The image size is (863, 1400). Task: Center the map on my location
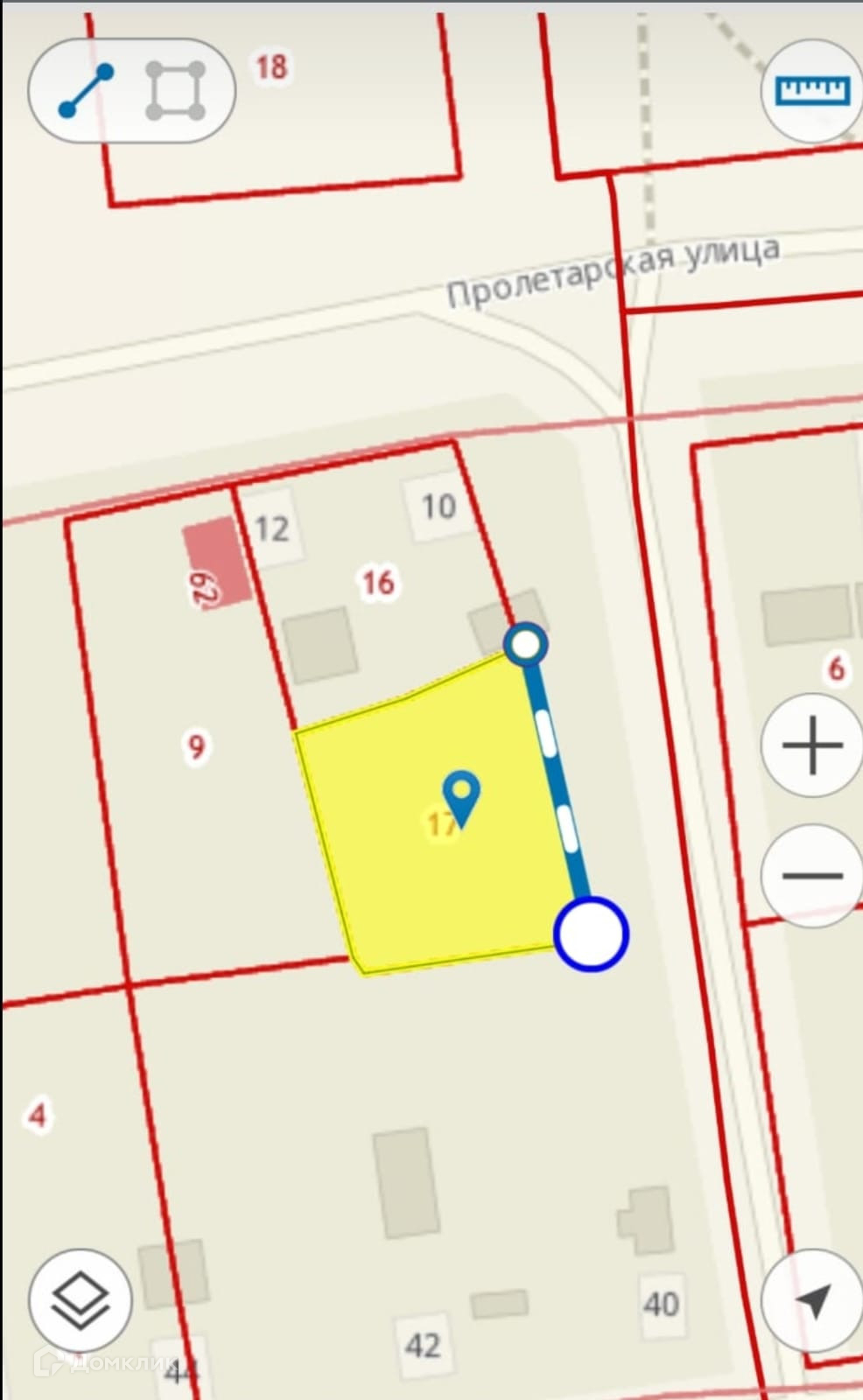812,1300
